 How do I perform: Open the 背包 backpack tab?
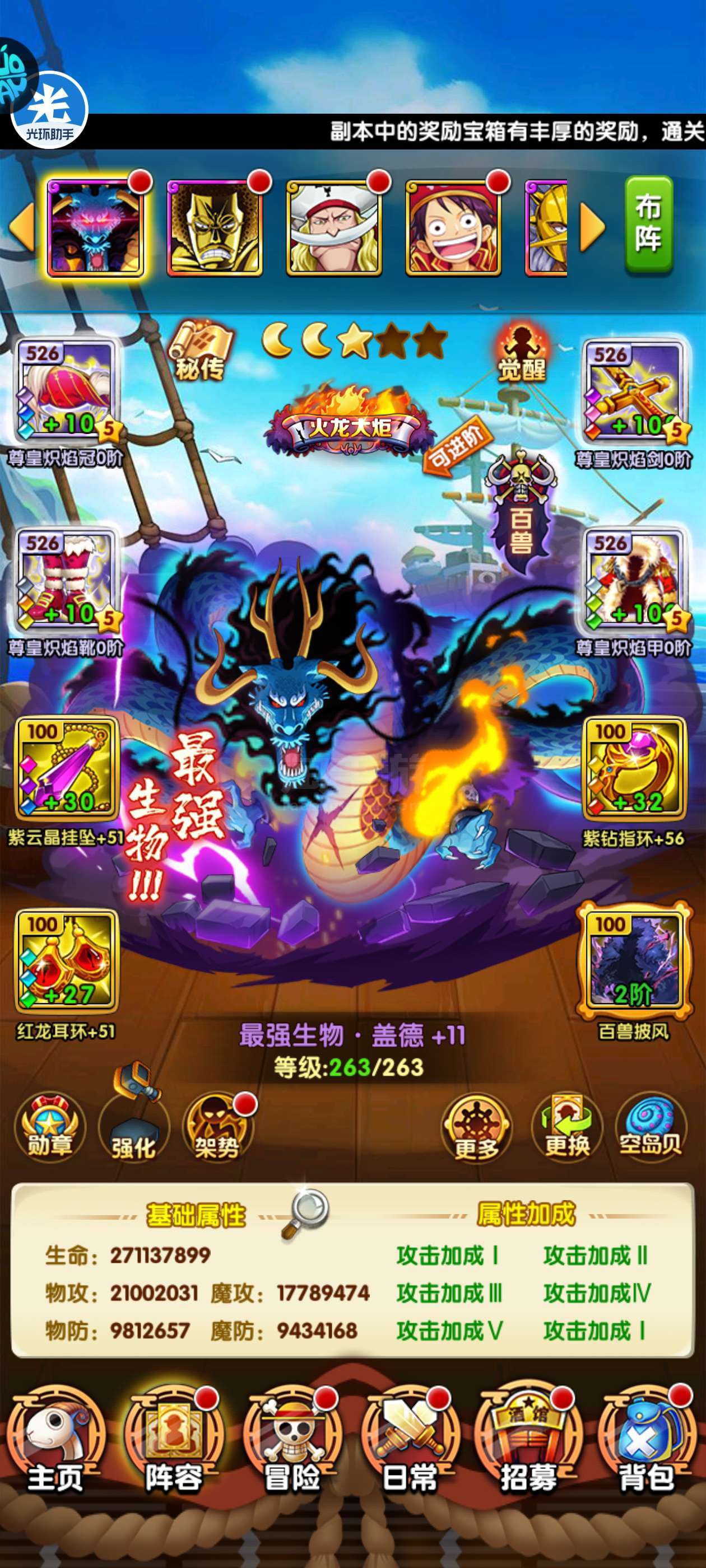[x=647, y=1443]
